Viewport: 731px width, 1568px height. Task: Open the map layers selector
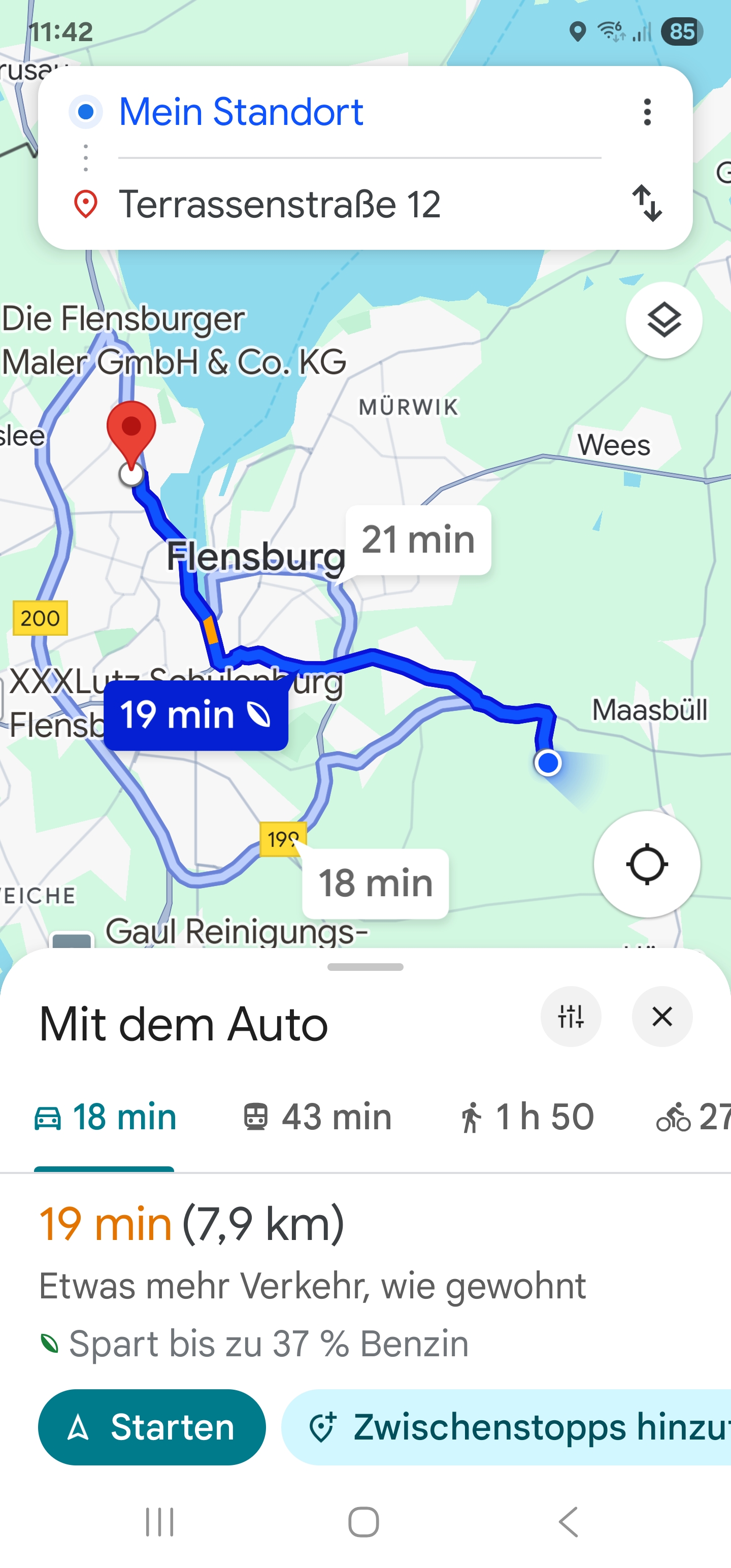coord(663,319)
